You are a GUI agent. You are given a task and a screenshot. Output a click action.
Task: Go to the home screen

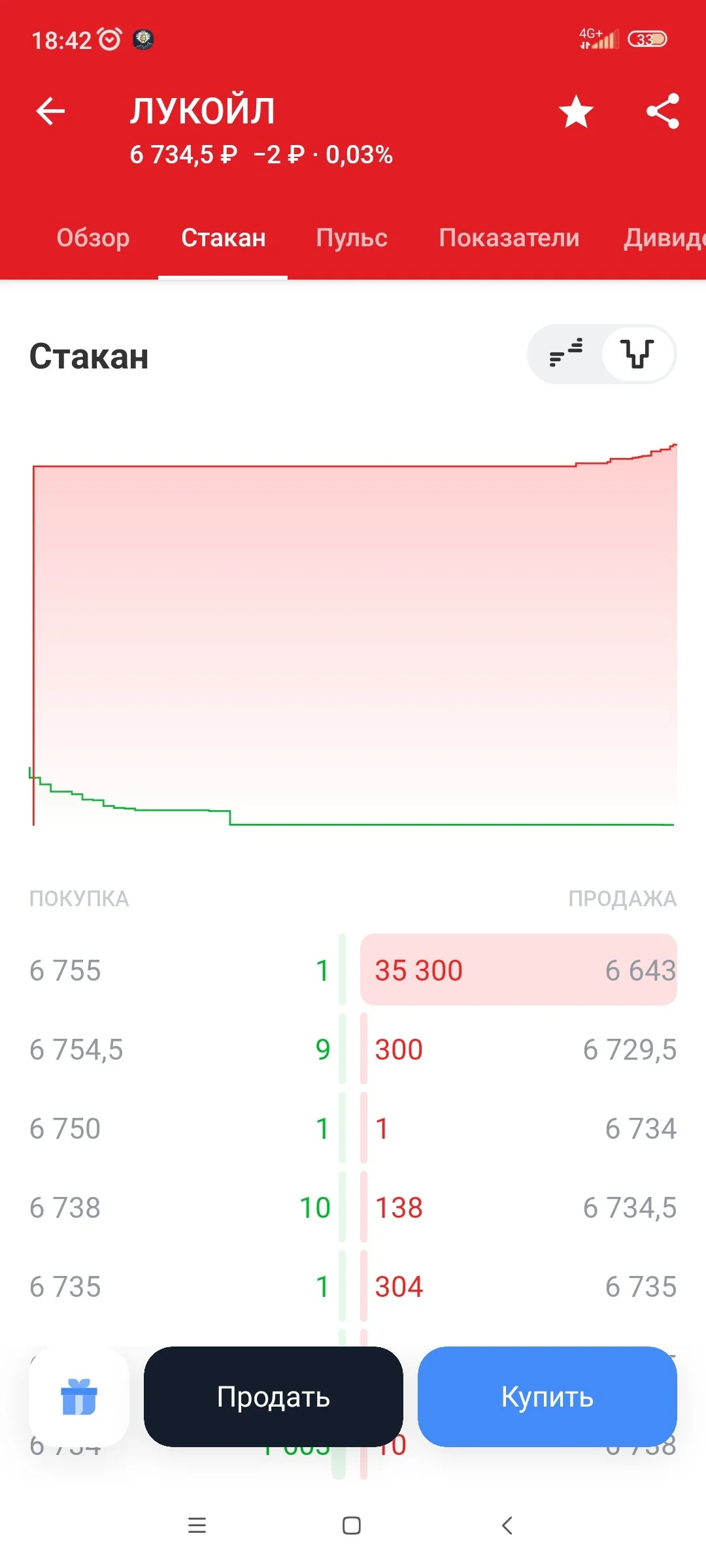[x=352, y=1526]
